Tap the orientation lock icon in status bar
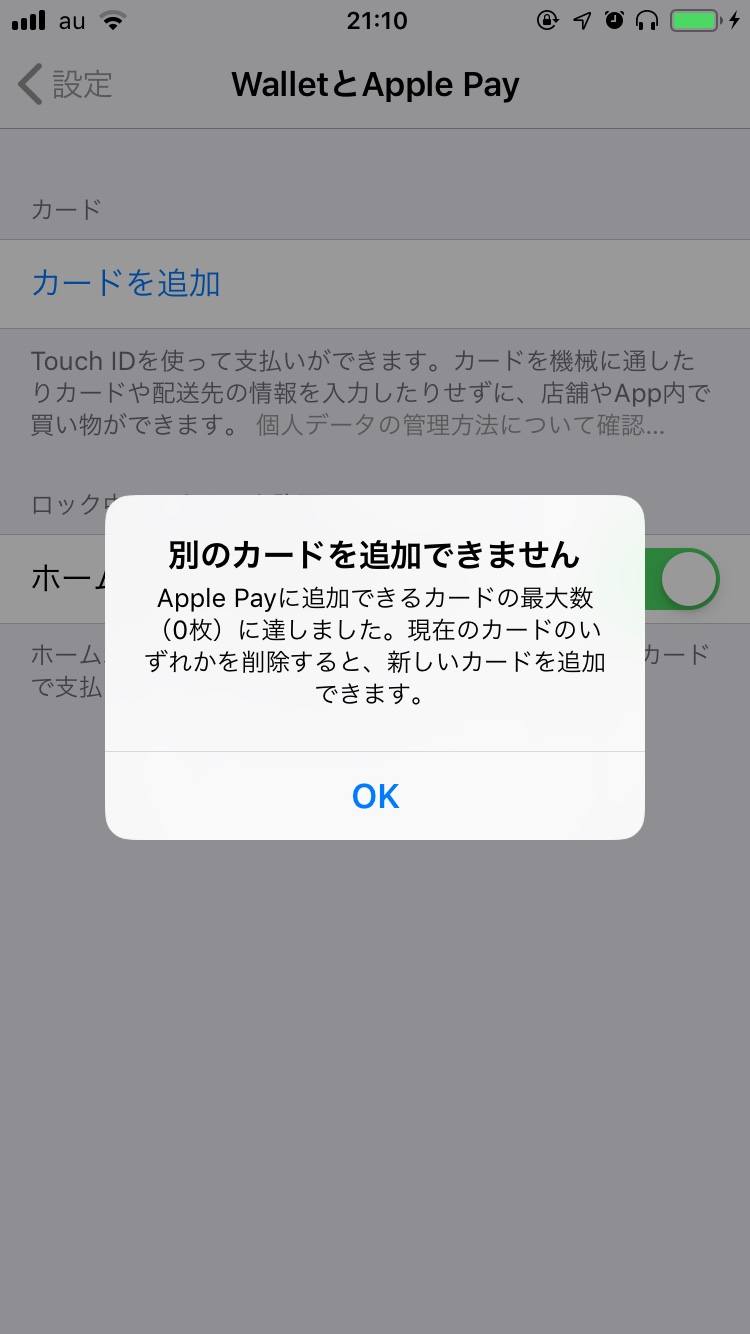Viewport: 750px width, 1334px height. [x=548, y=18]
